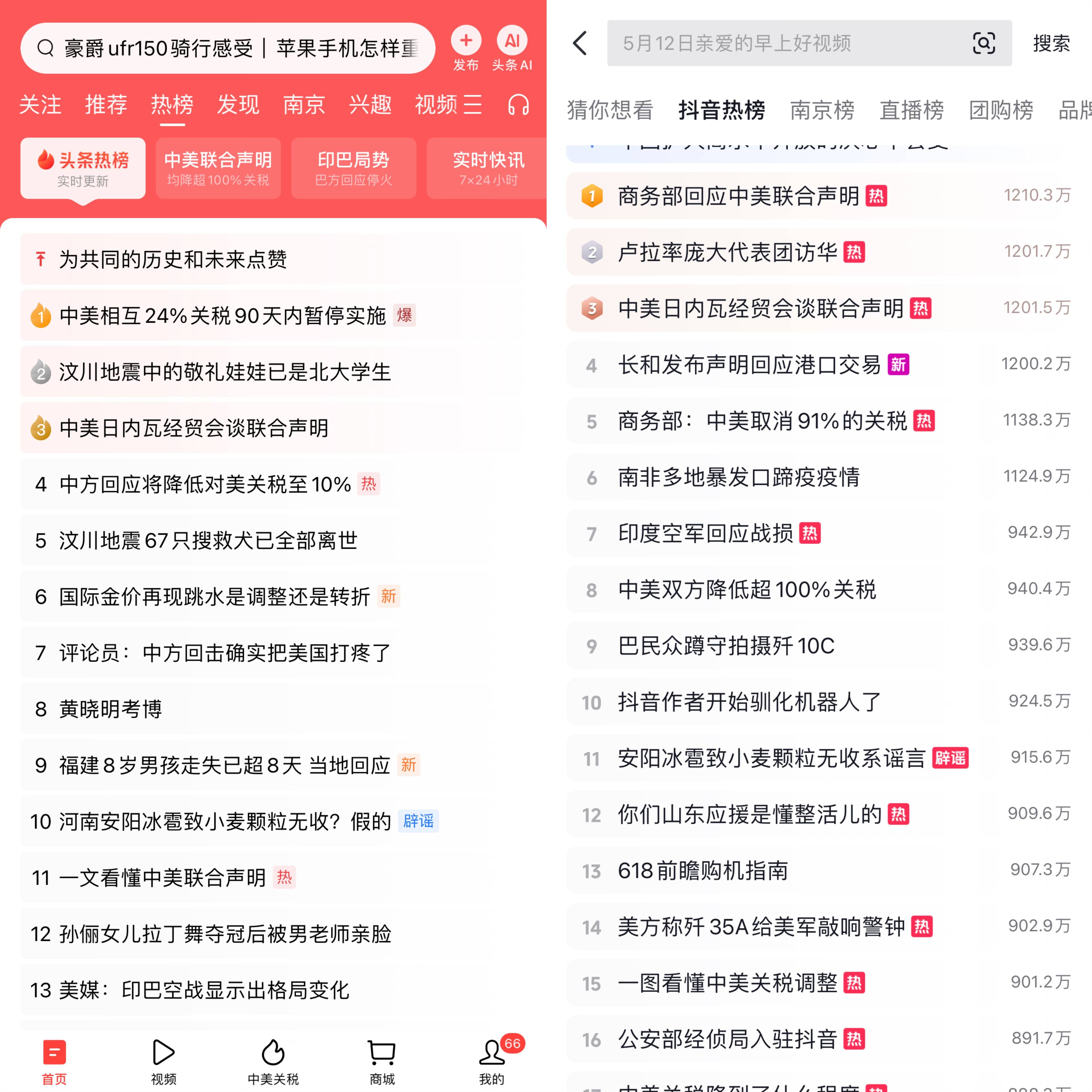Go back from the Douyin hot list
This screenshot has height=1092, width=1092.
580,44
